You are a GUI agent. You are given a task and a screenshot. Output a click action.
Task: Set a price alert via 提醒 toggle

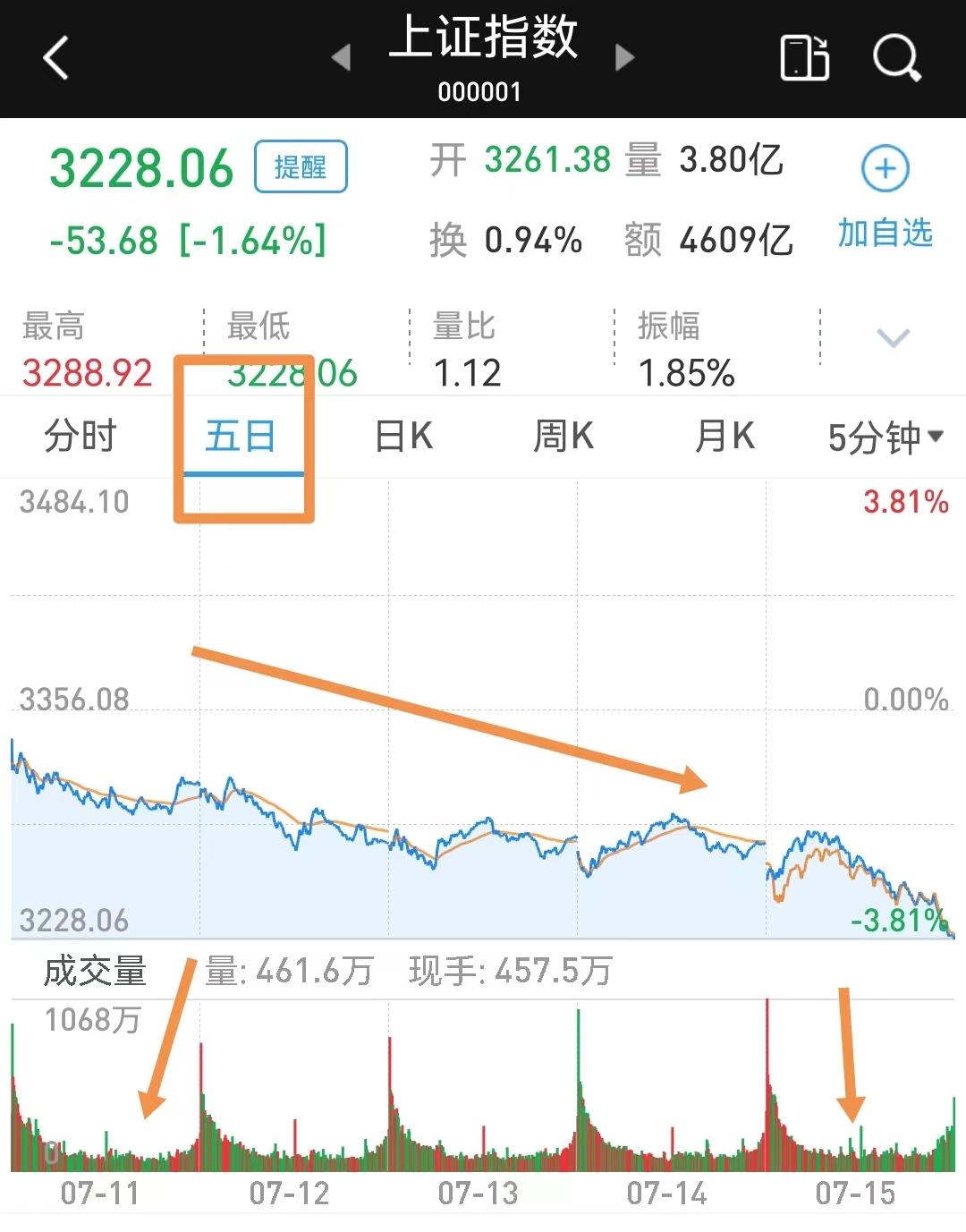[x=301, y=166]
